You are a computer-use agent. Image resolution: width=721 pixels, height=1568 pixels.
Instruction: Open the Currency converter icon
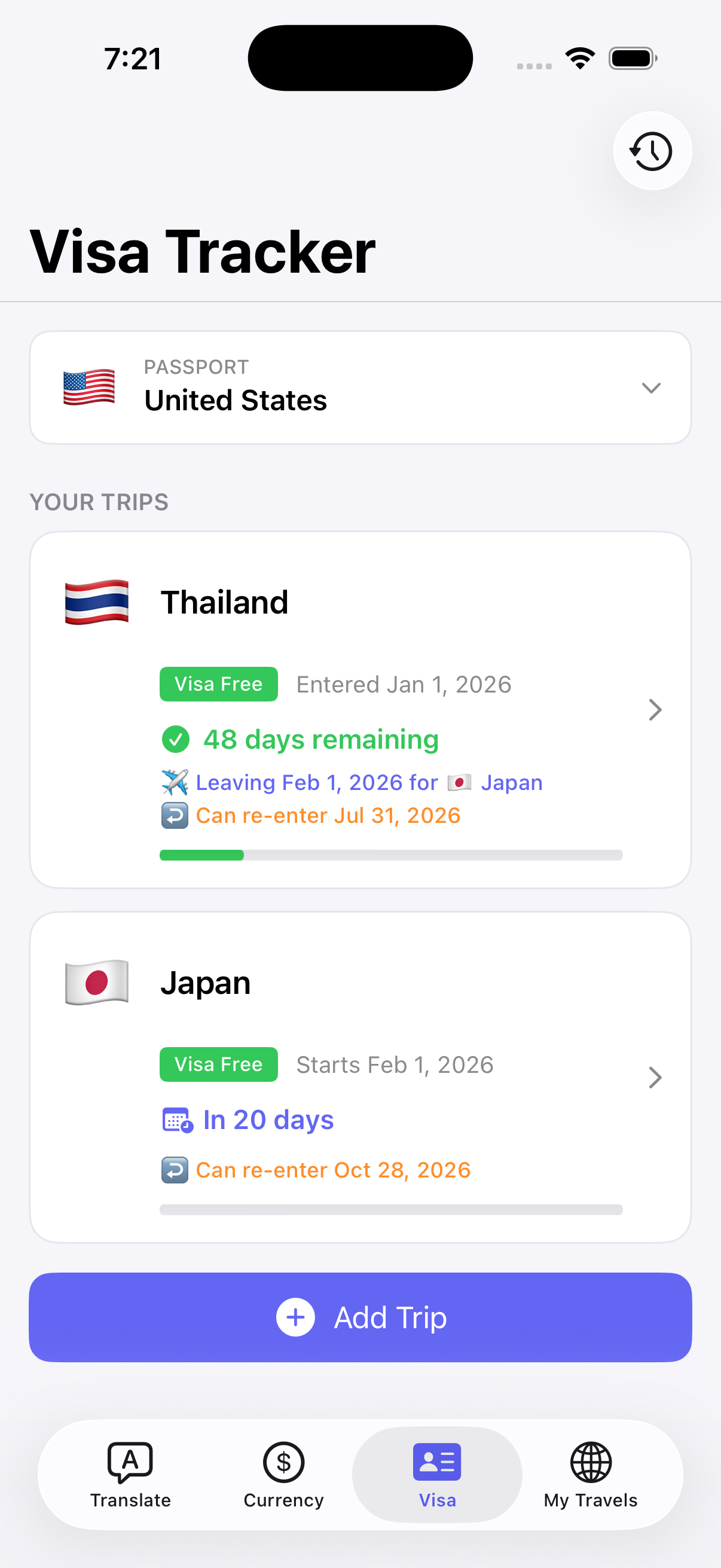(283, 1463)
